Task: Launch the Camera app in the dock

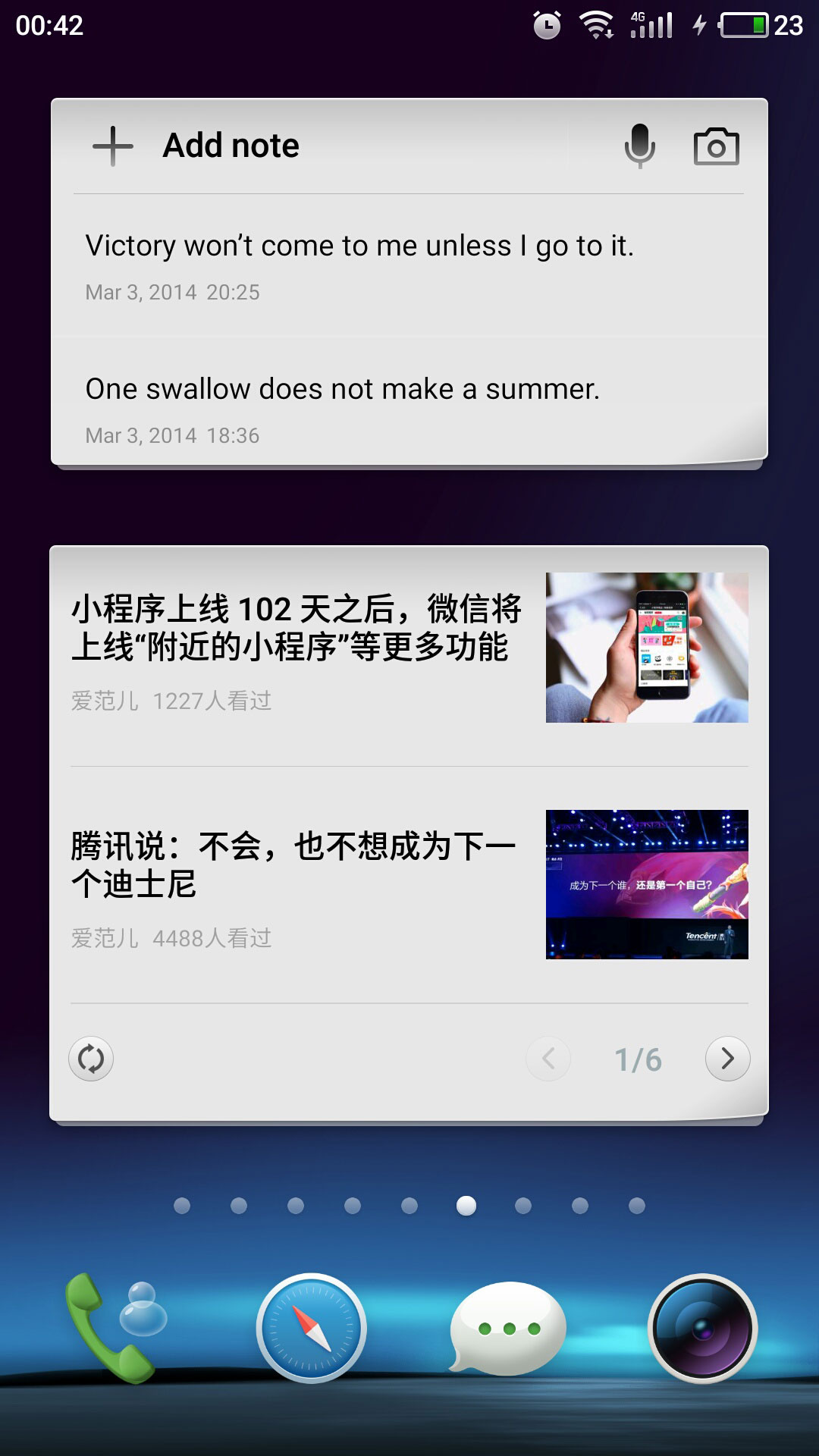Action: tap(703, 1329)
